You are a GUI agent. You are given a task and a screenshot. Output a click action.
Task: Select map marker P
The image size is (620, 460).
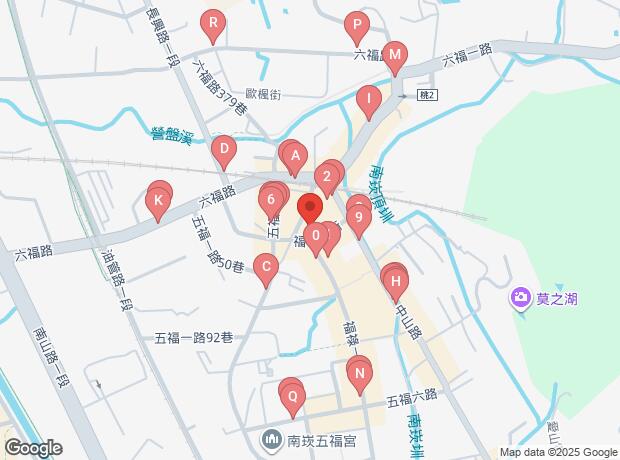[356, 25]
